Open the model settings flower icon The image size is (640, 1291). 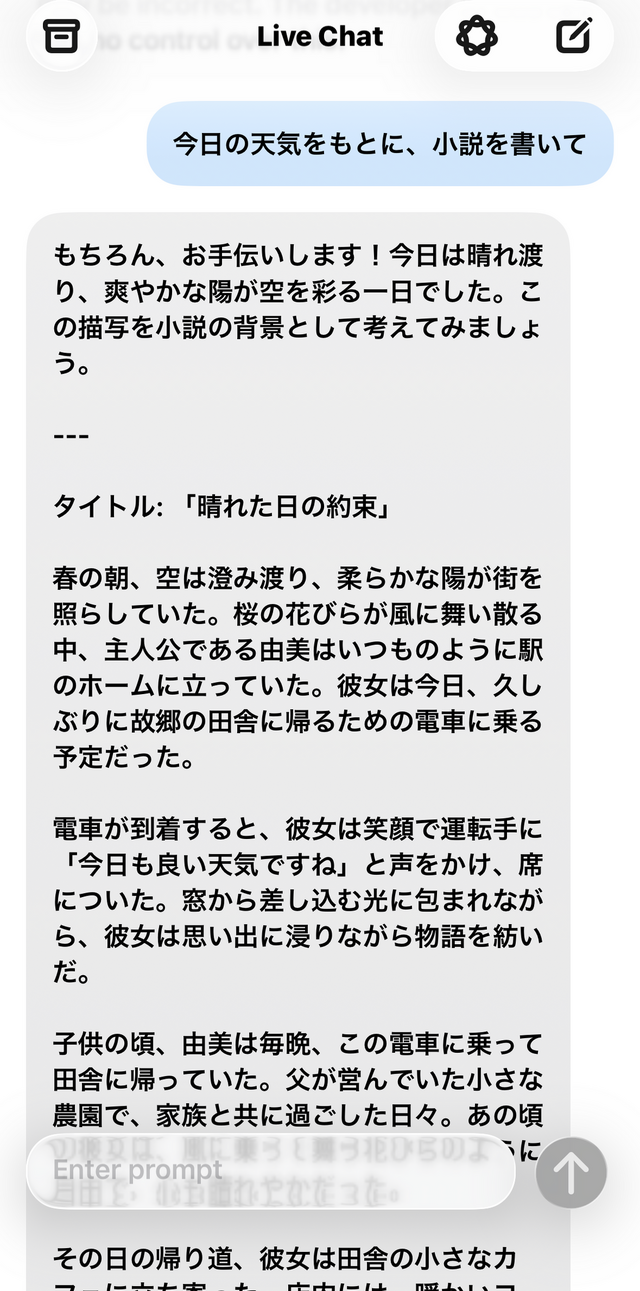tap(477, 36)
